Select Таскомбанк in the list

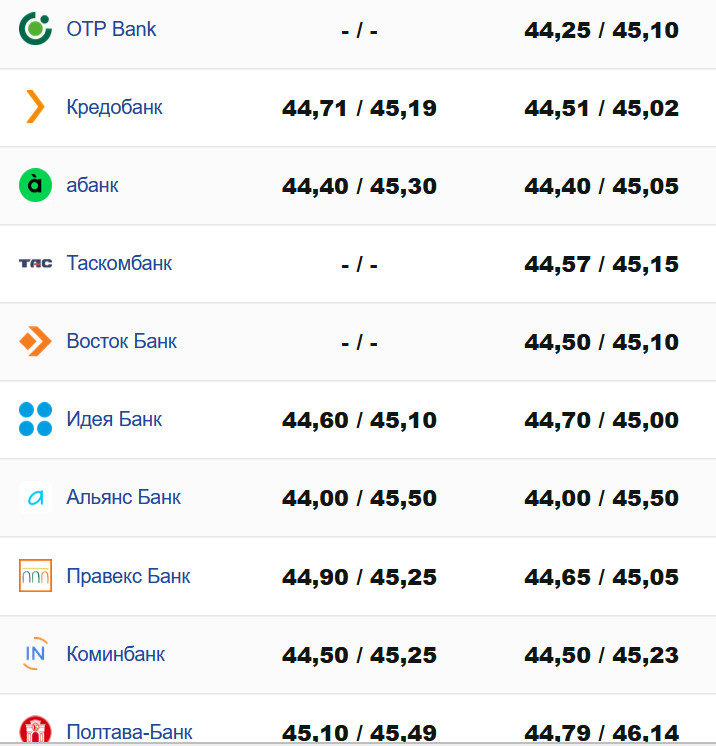click(119, 263)
